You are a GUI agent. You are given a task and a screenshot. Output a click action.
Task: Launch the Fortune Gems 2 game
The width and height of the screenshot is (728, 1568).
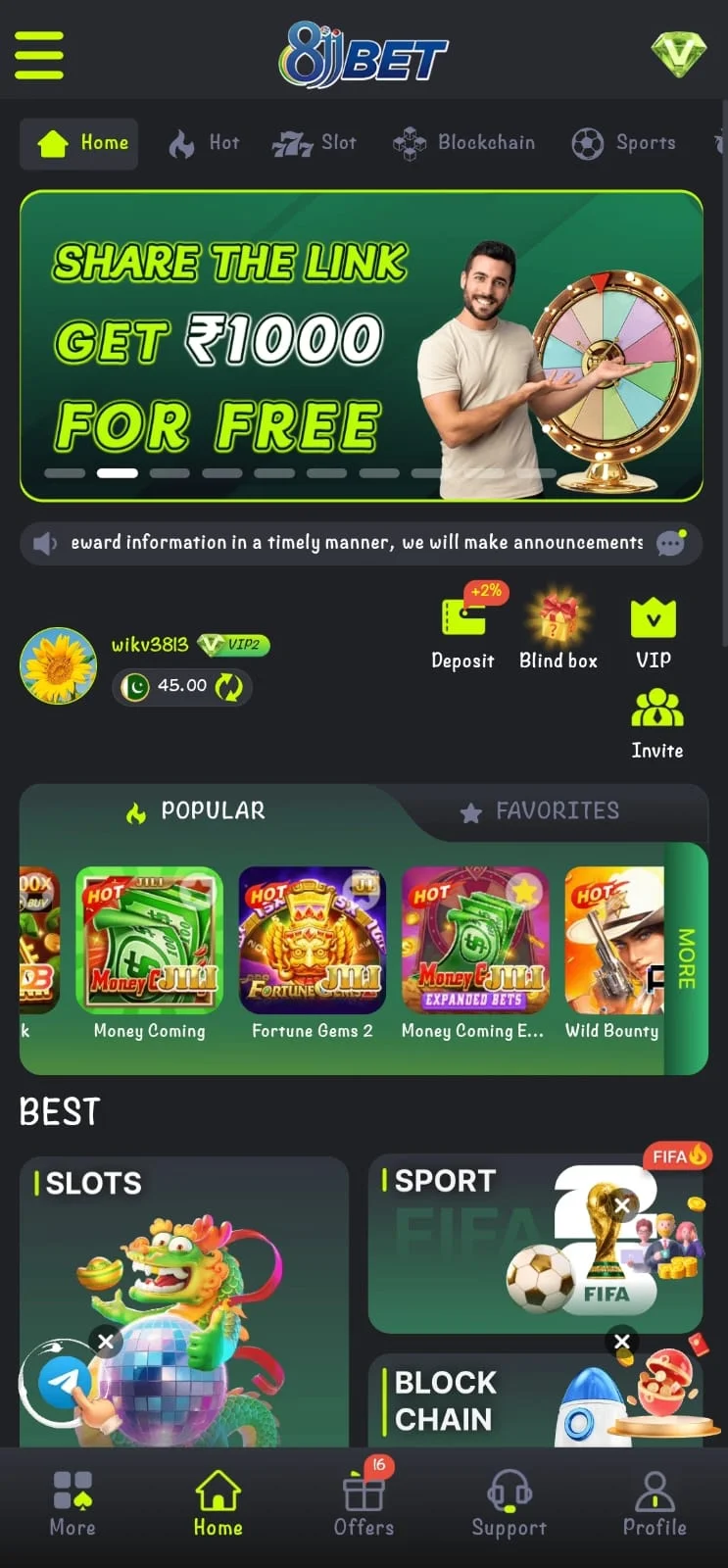point(313,953)
